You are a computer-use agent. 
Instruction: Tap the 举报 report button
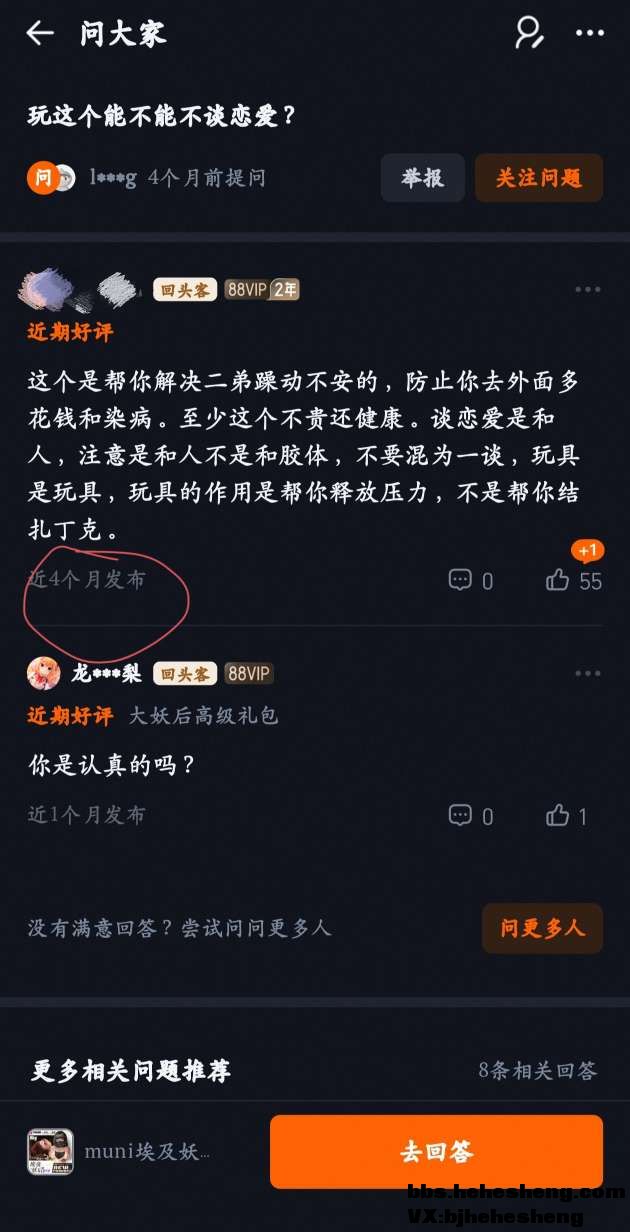422,178
